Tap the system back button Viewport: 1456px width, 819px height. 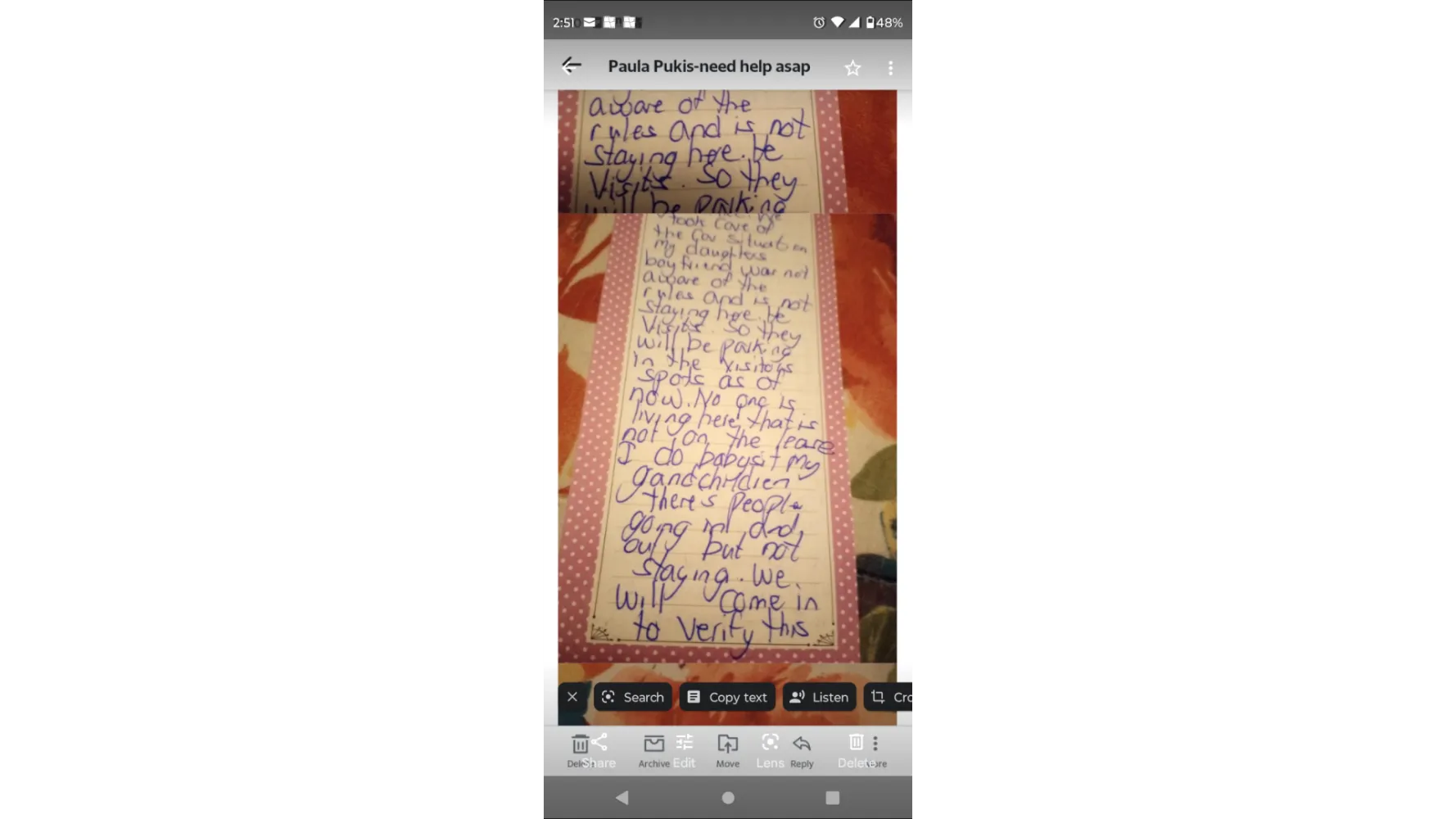pyautogui.click(x=622, y=798)
